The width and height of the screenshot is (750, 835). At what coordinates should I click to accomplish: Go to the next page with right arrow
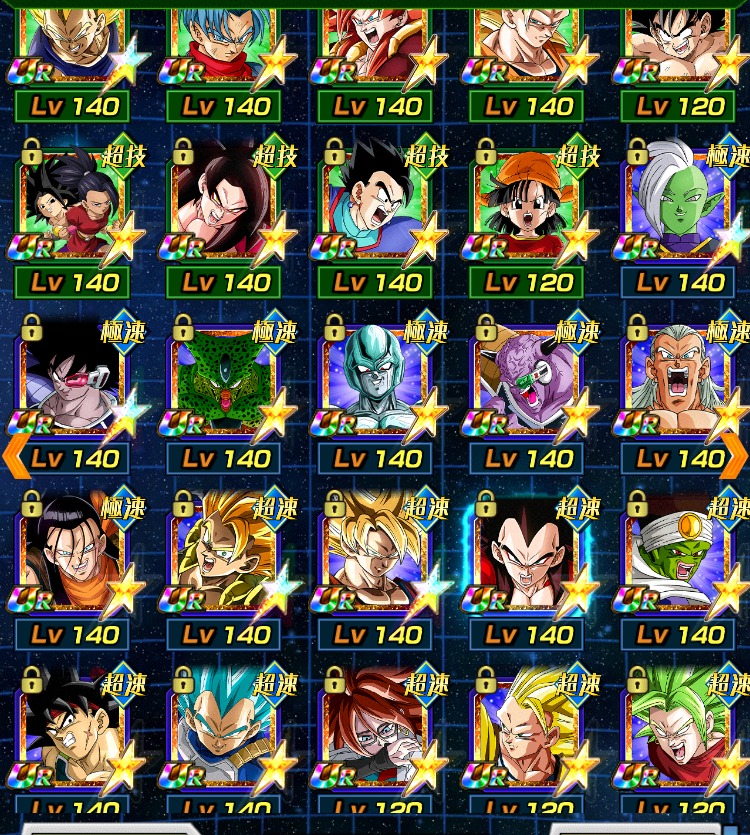(x=735, y=455)
